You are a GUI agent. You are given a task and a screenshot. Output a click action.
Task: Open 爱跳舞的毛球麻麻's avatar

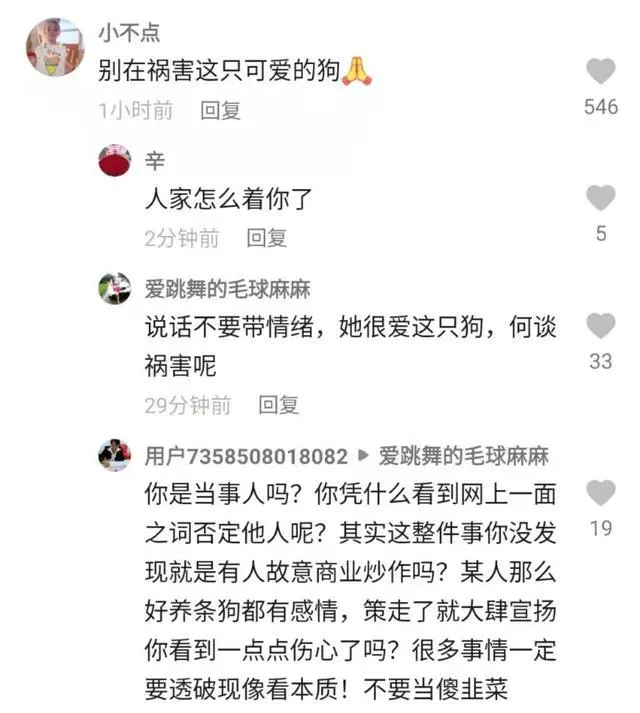115,289
